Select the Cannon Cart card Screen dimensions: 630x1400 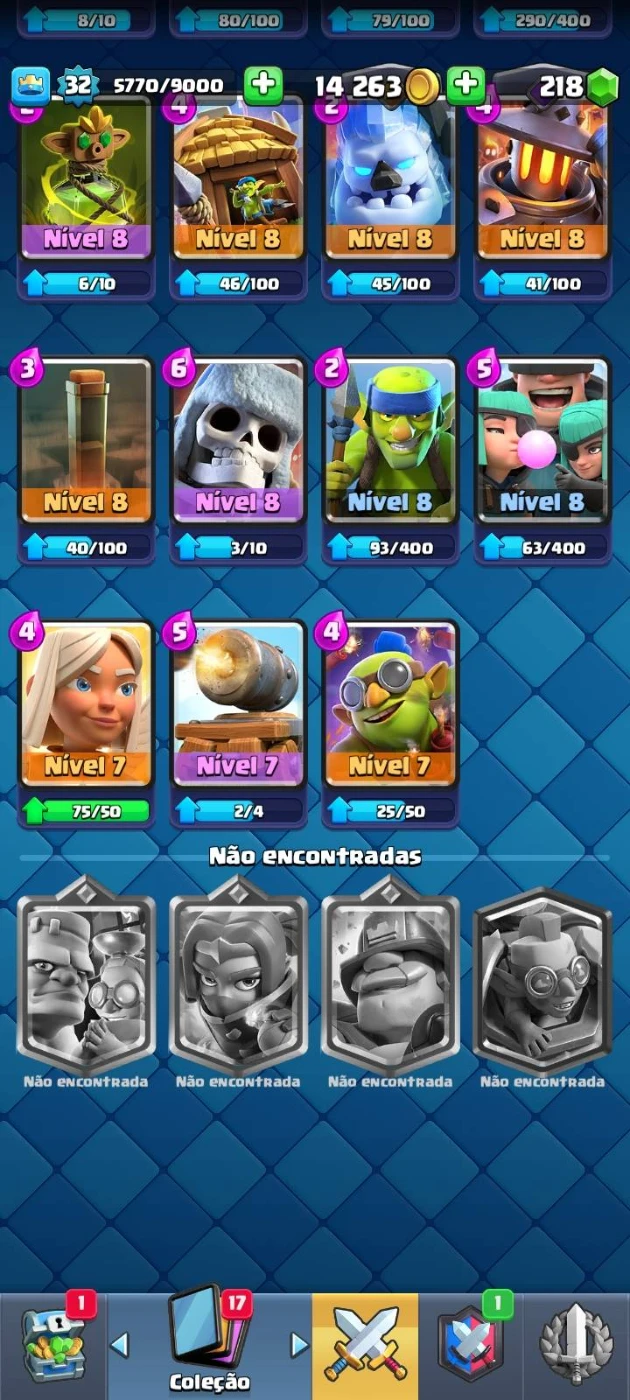[x=238, y=705]
